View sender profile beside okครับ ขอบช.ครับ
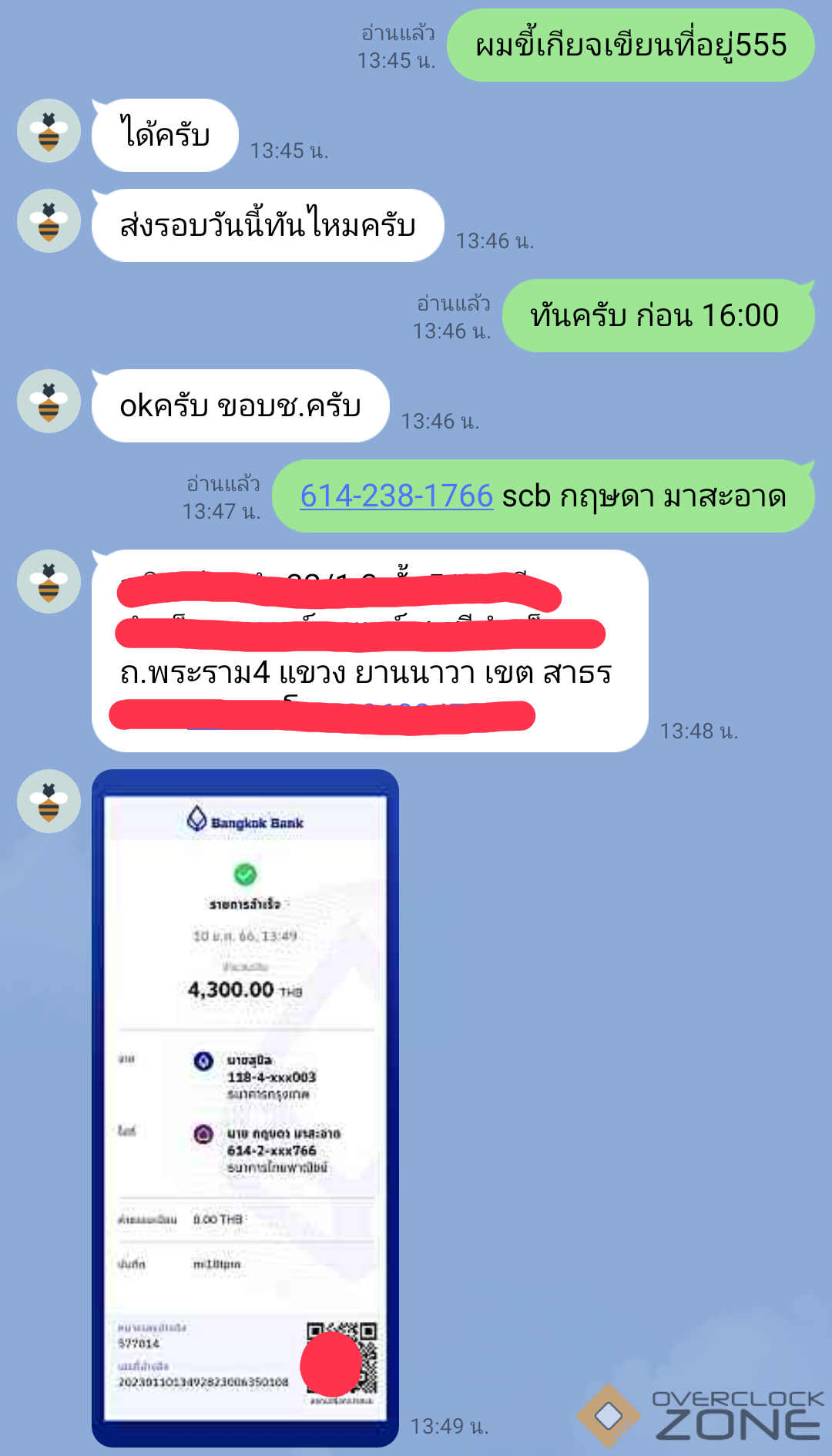This screenshot has height=1456, width=832. pos(49,402)
